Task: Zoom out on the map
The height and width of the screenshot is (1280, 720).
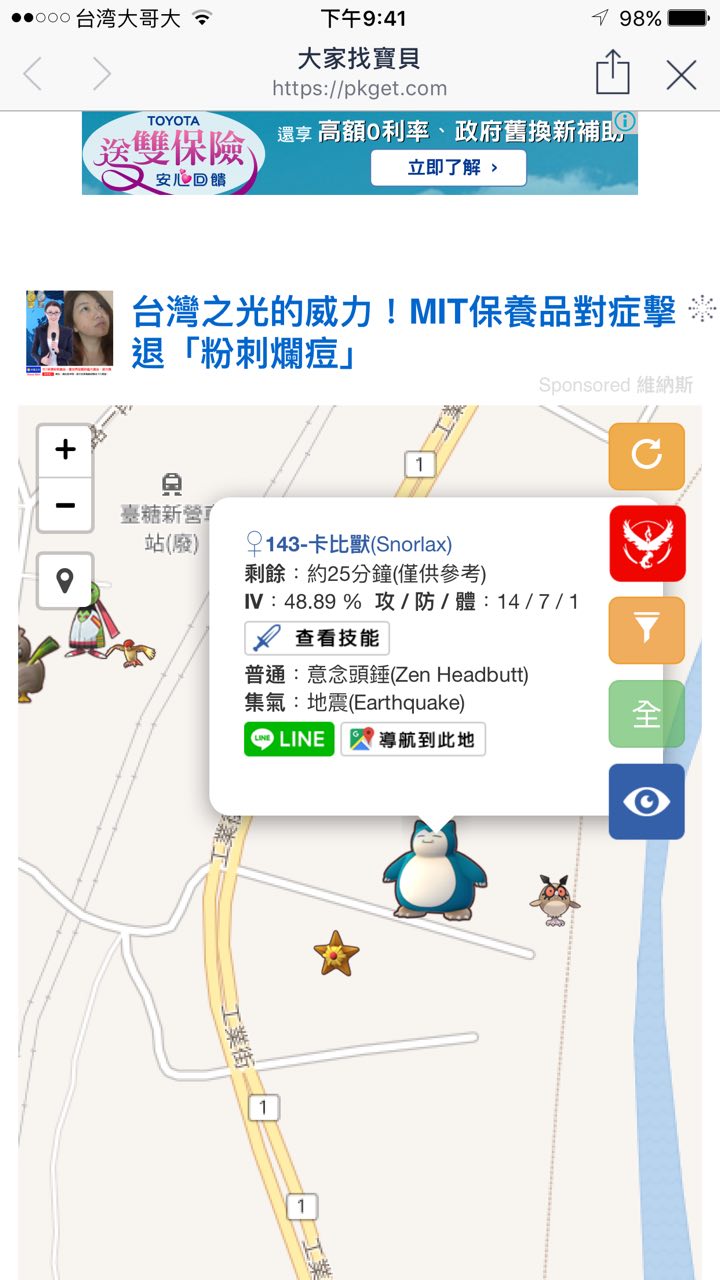Action: [65, 505]
